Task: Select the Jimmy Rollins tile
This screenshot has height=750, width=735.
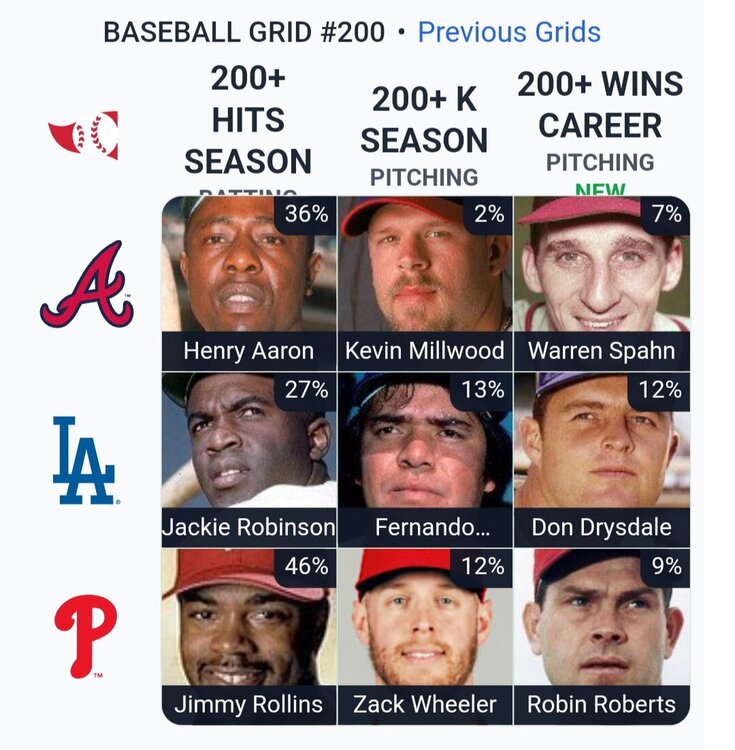Action: pyautogui.click(x=249, y=636)
